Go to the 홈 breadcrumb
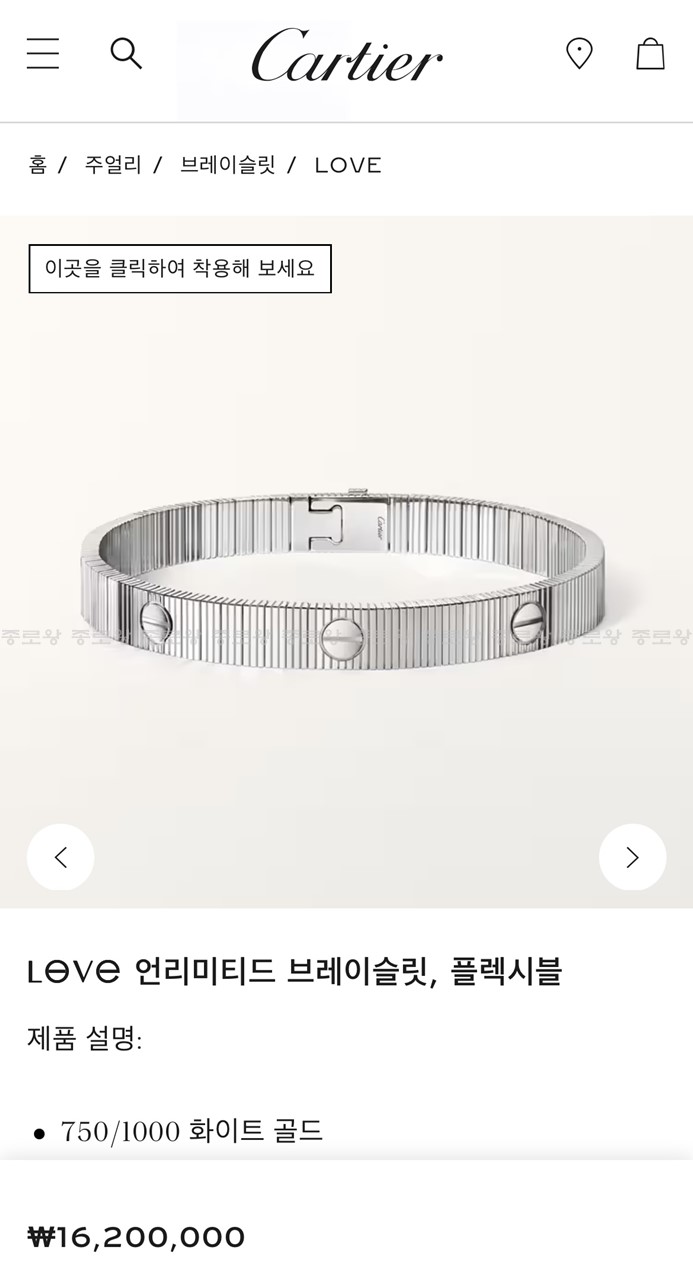Image resolution: width=693 pixels, height=1280 pixels. point(38,165)
